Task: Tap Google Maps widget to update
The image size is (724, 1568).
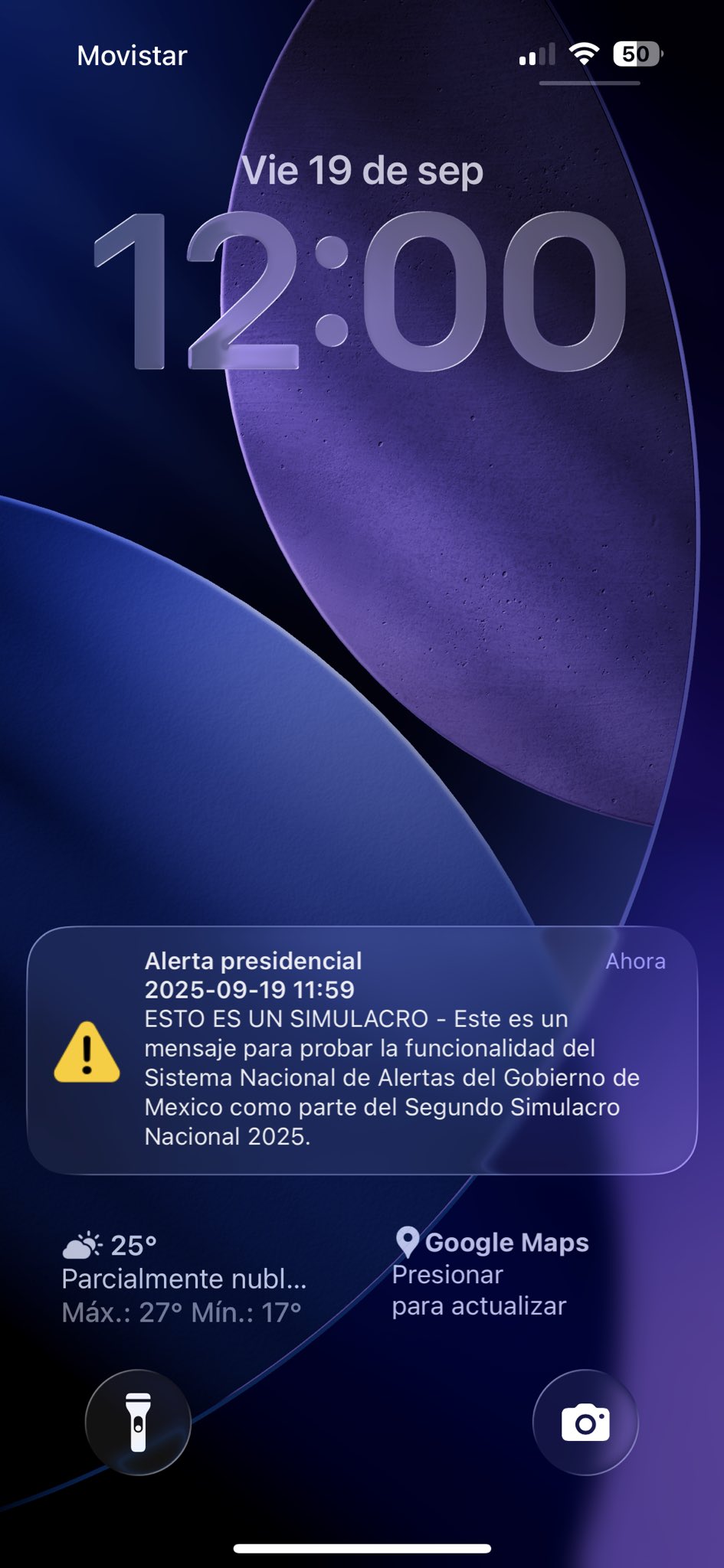Action: pos(490,1275)
